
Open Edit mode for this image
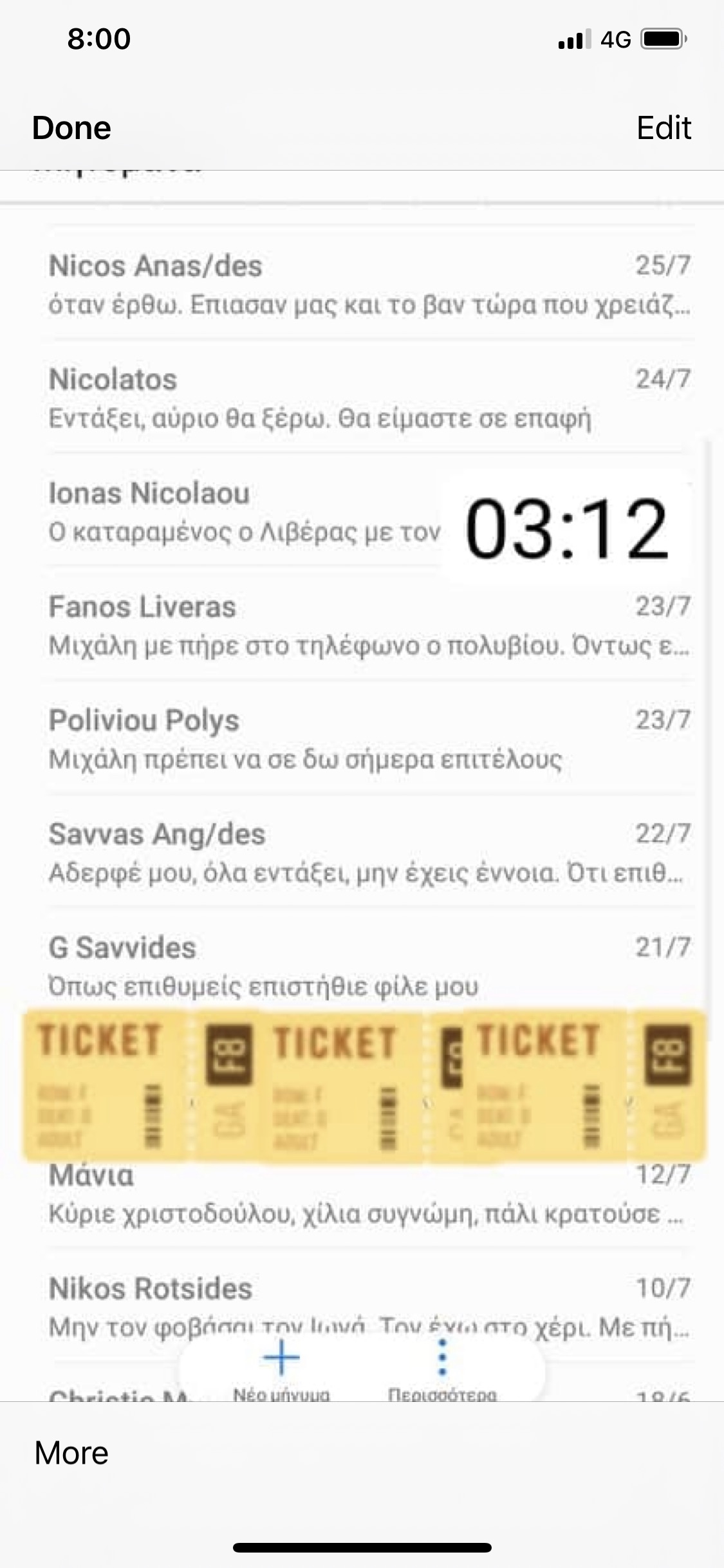pyautogui.click(x=664, y=127)
